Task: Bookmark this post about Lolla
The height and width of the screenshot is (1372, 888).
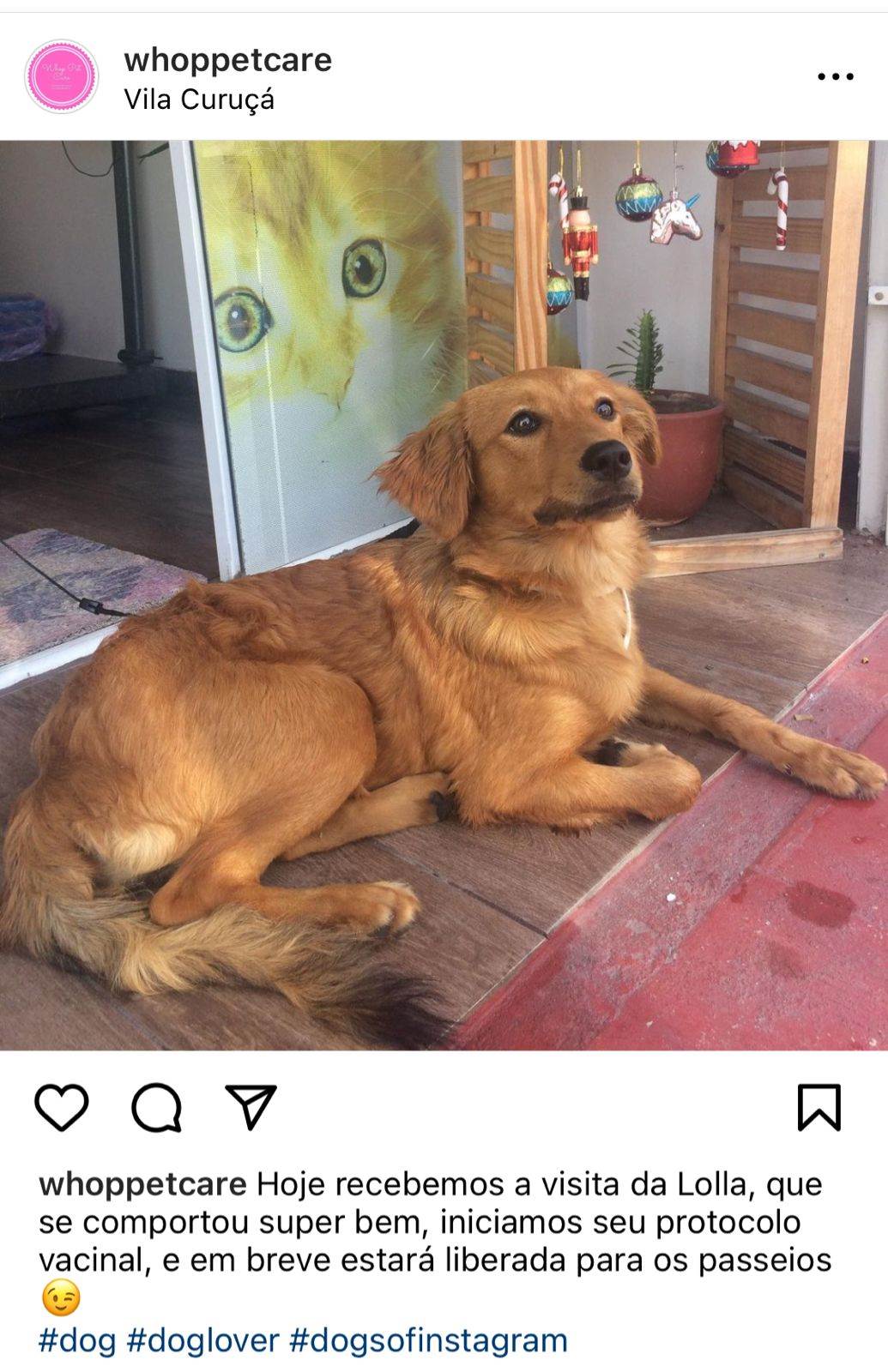Action: (x=819, y=1107)
